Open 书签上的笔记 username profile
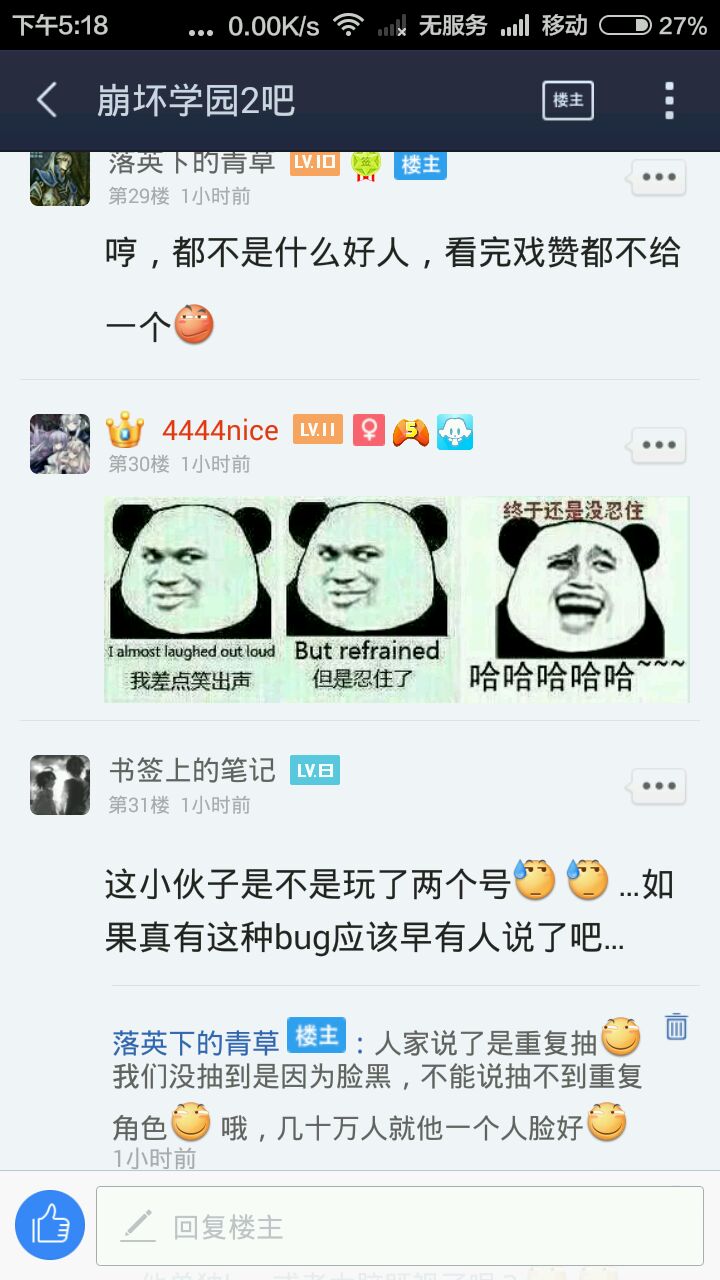Image resolution: width=720 pixels, height=1280 pixels. (192, 770)
